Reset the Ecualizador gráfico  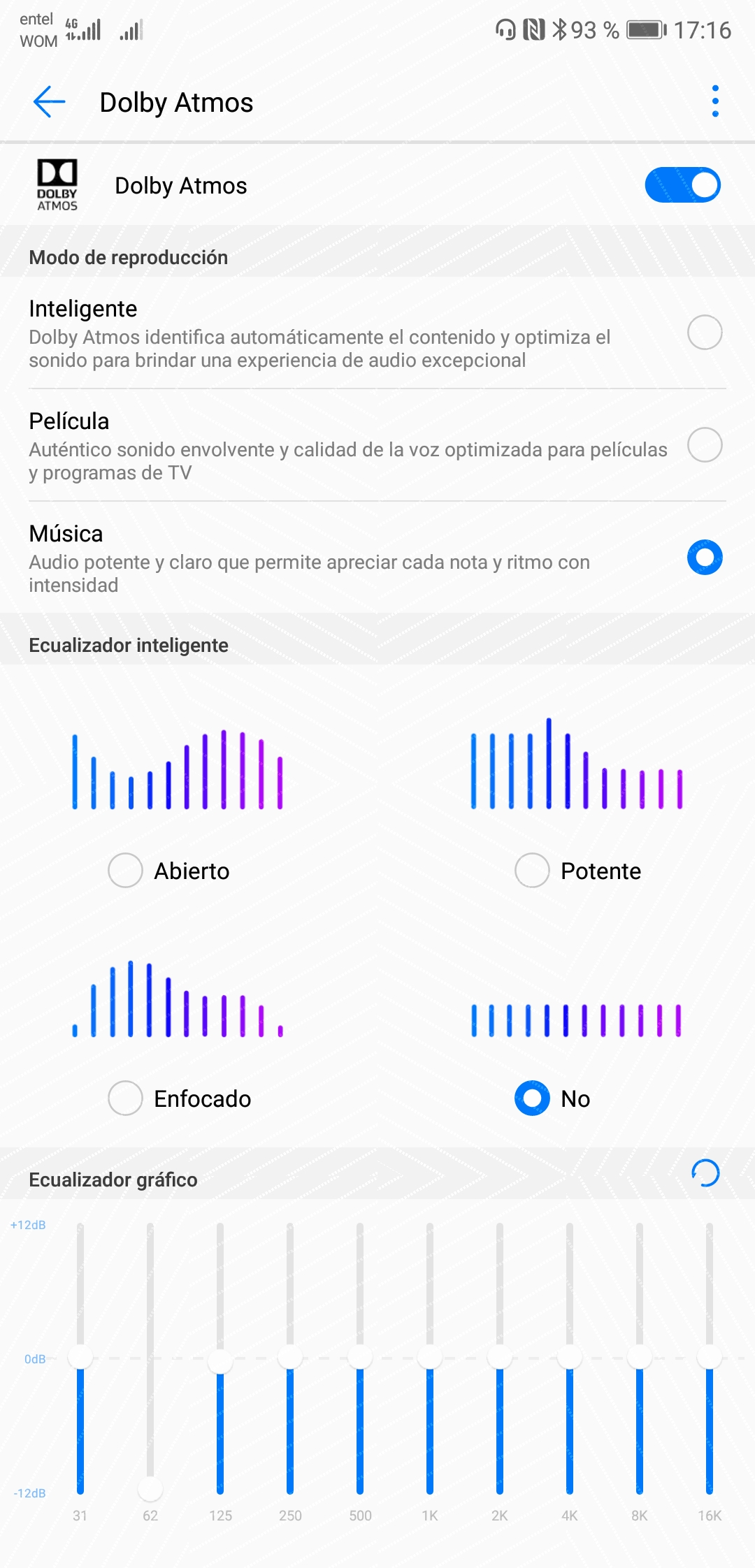pos(705,1173)
